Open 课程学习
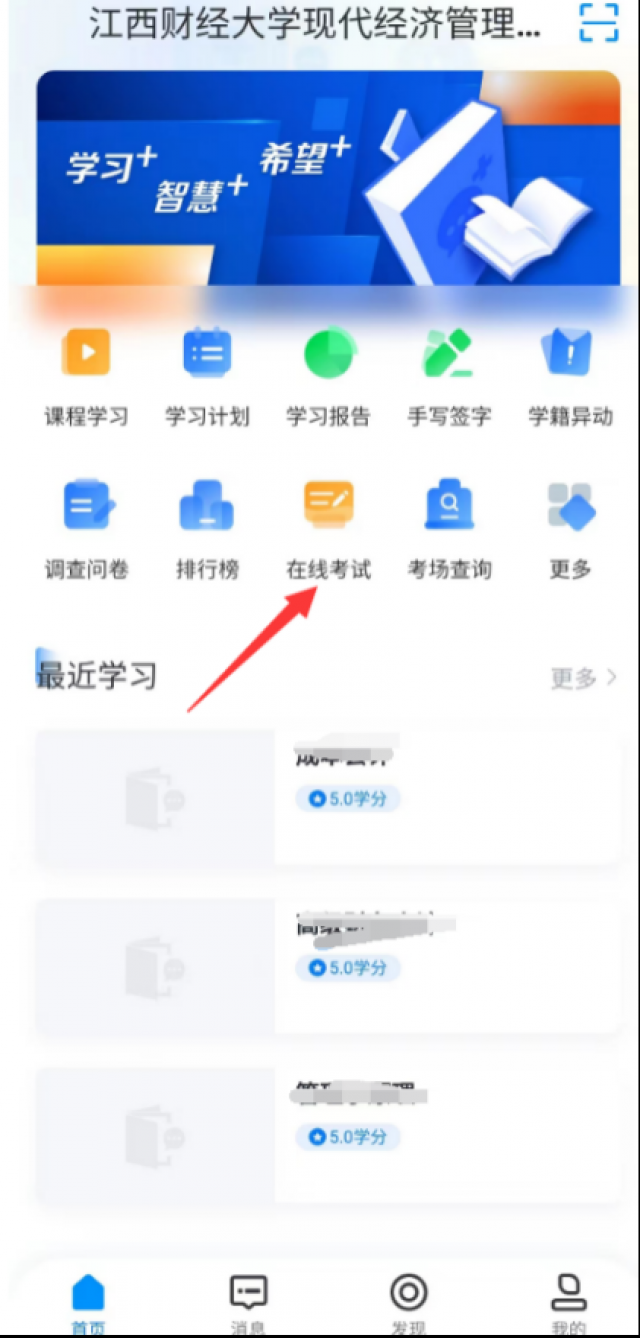The image size is (640, 1338). click(x=86, y=378)
